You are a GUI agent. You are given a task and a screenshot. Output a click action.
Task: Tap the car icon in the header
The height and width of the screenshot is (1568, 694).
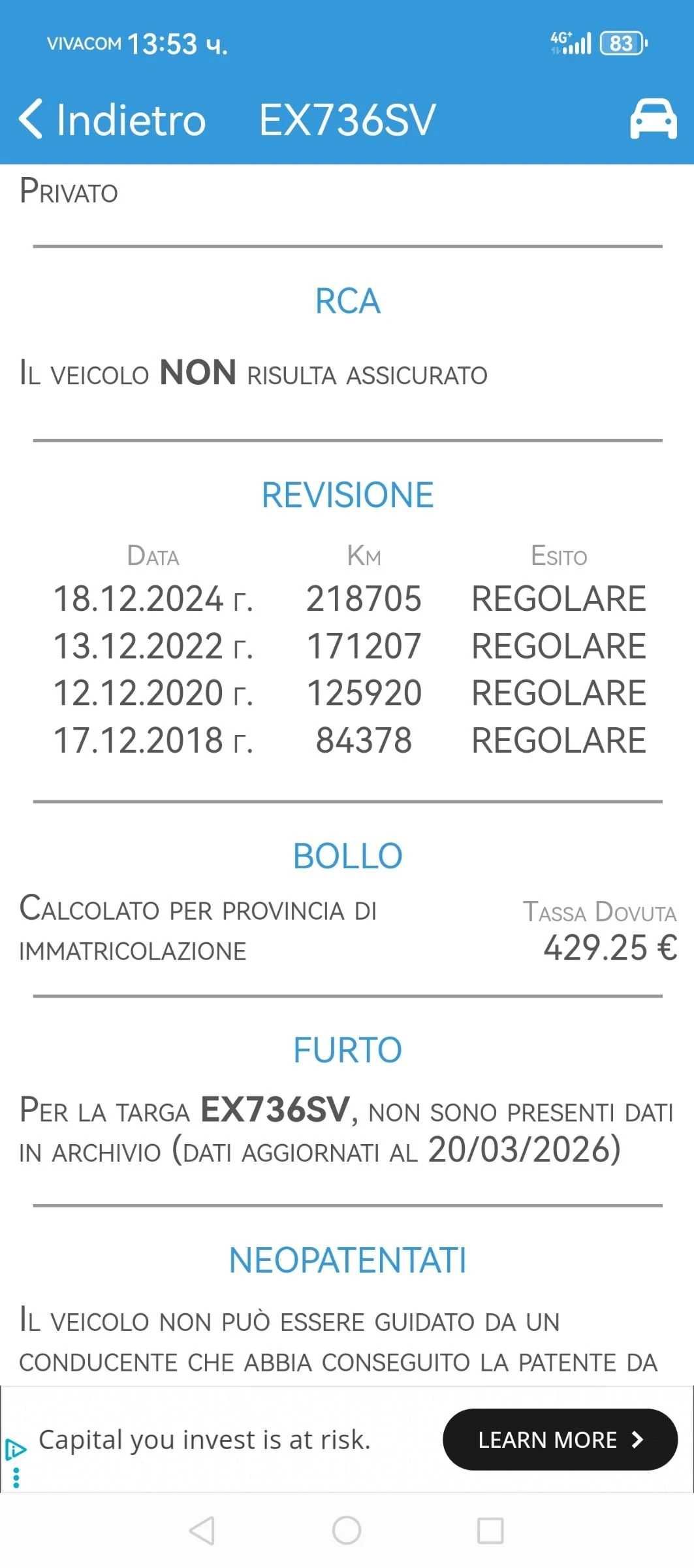pyautogui.click(x=653, y=119)
